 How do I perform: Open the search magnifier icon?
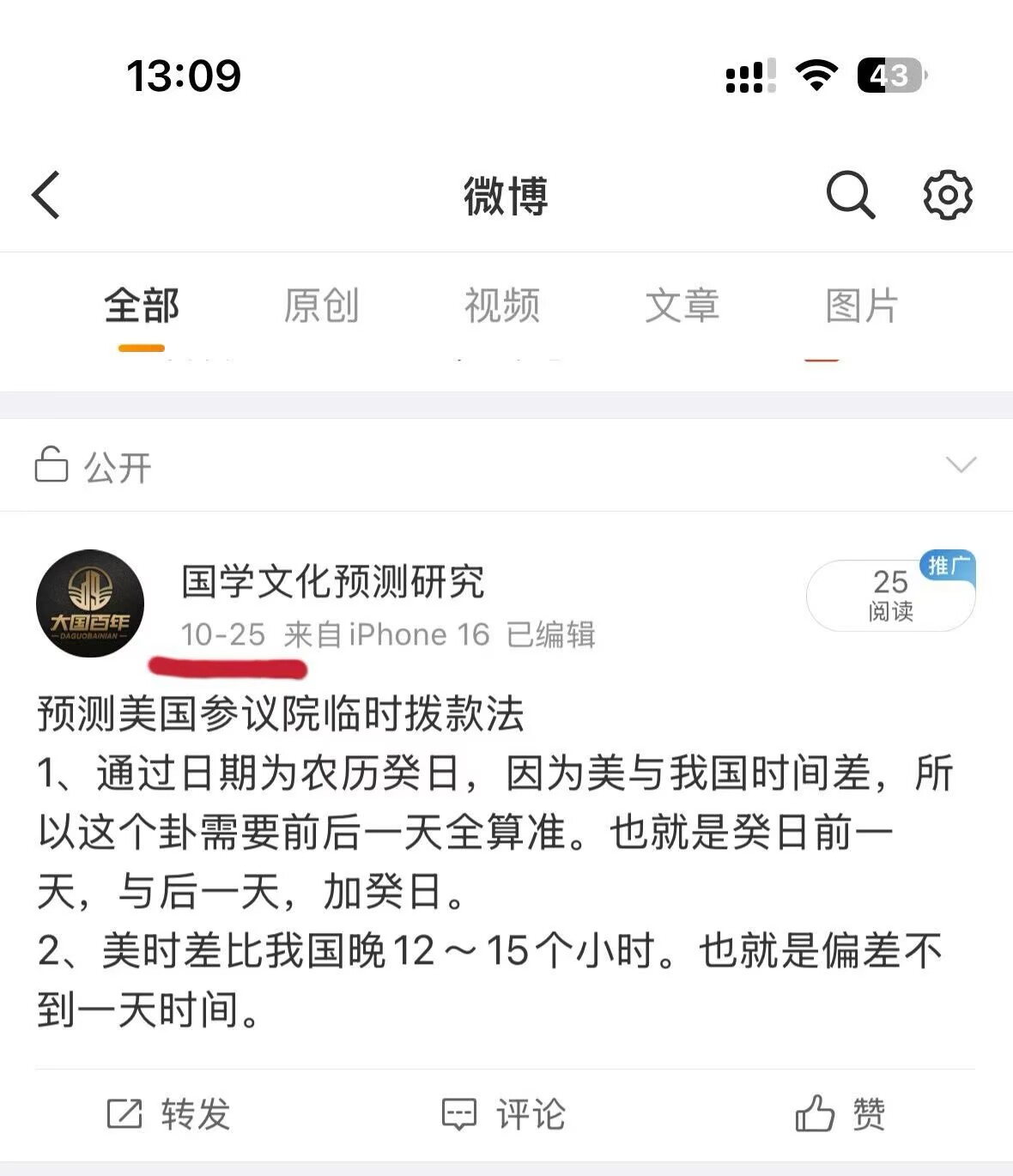tap(850, 195)
